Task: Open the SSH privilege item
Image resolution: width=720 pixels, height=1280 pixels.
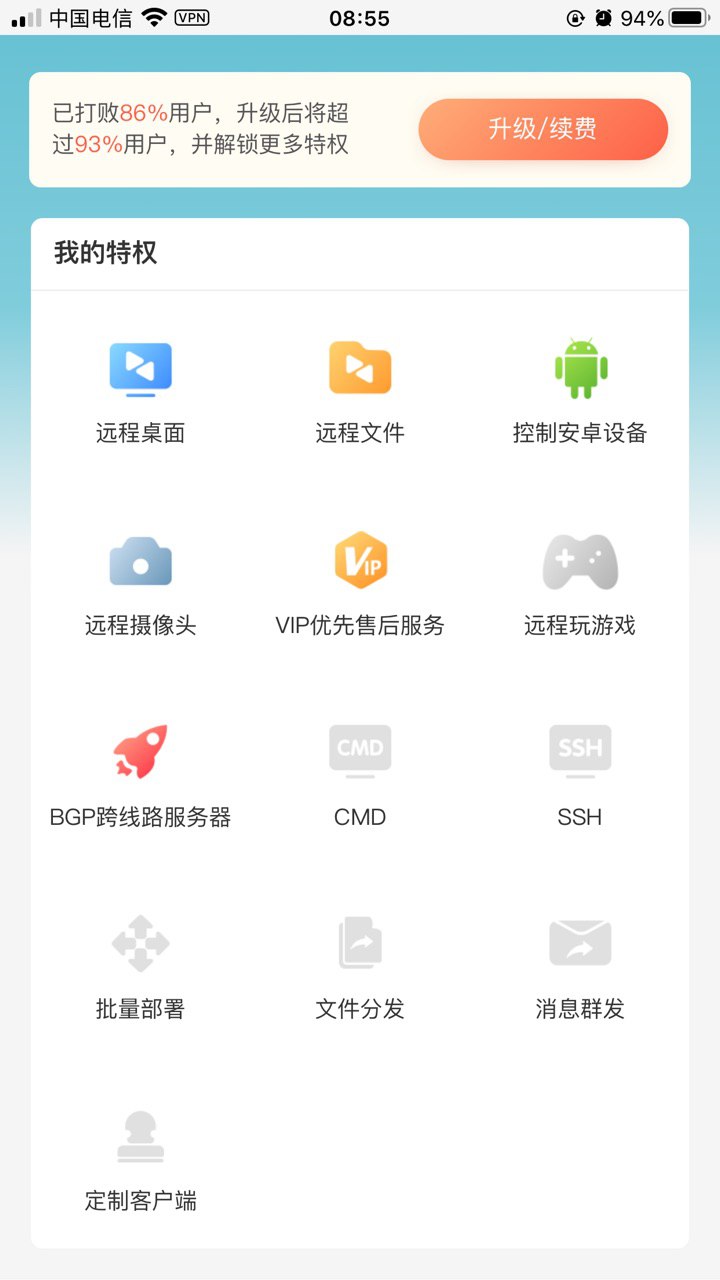Action: [x=580, y=777]
